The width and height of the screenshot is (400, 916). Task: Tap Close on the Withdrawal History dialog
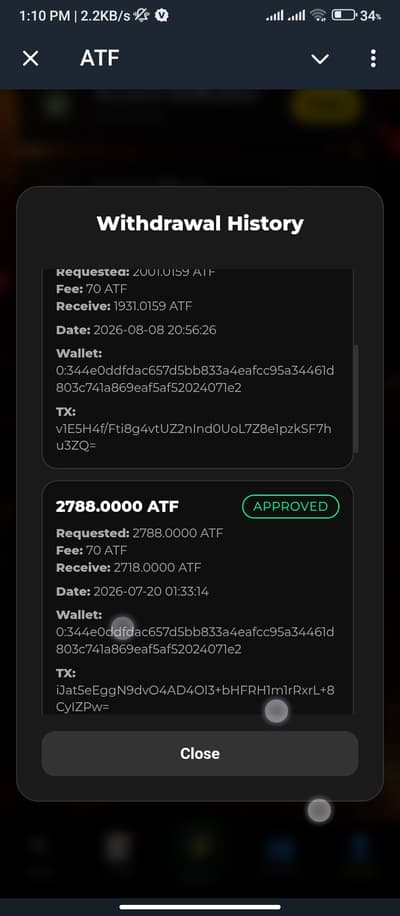pyautogui.click(x=200, y=754)
